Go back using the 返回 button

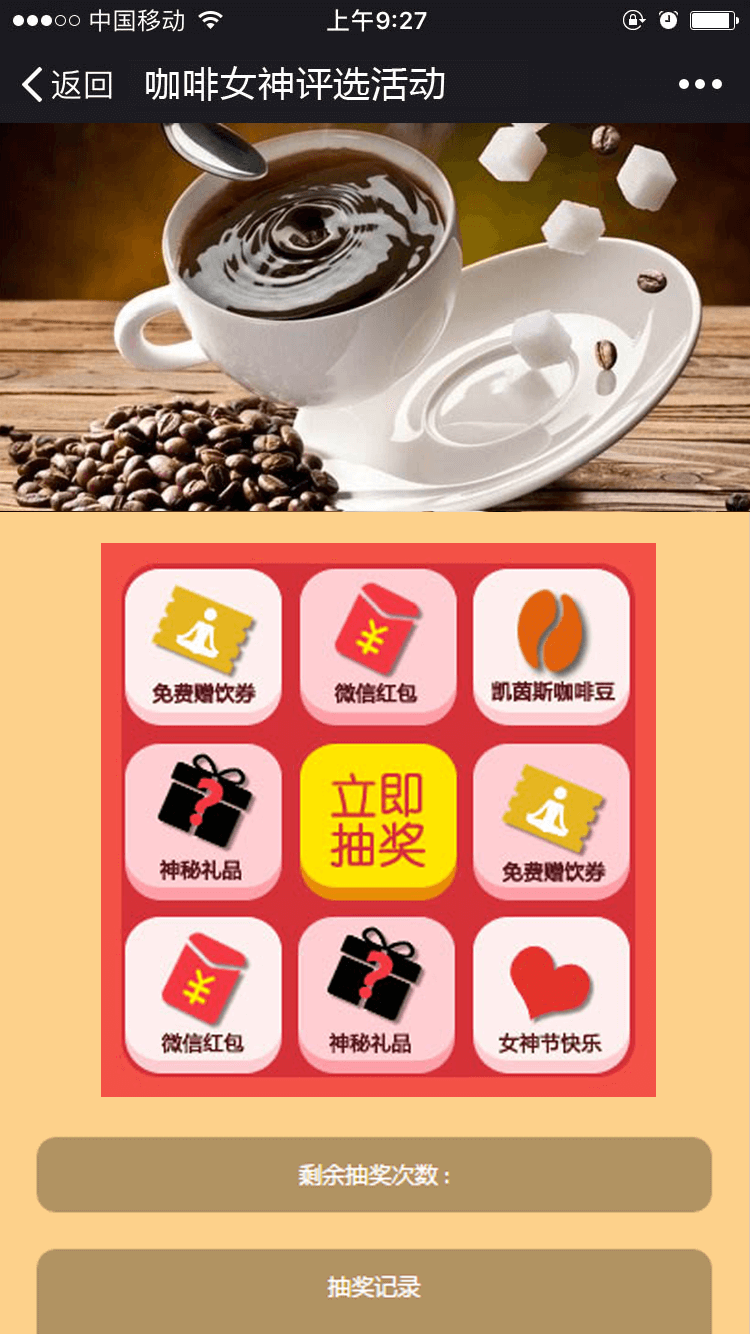[66, 85]
